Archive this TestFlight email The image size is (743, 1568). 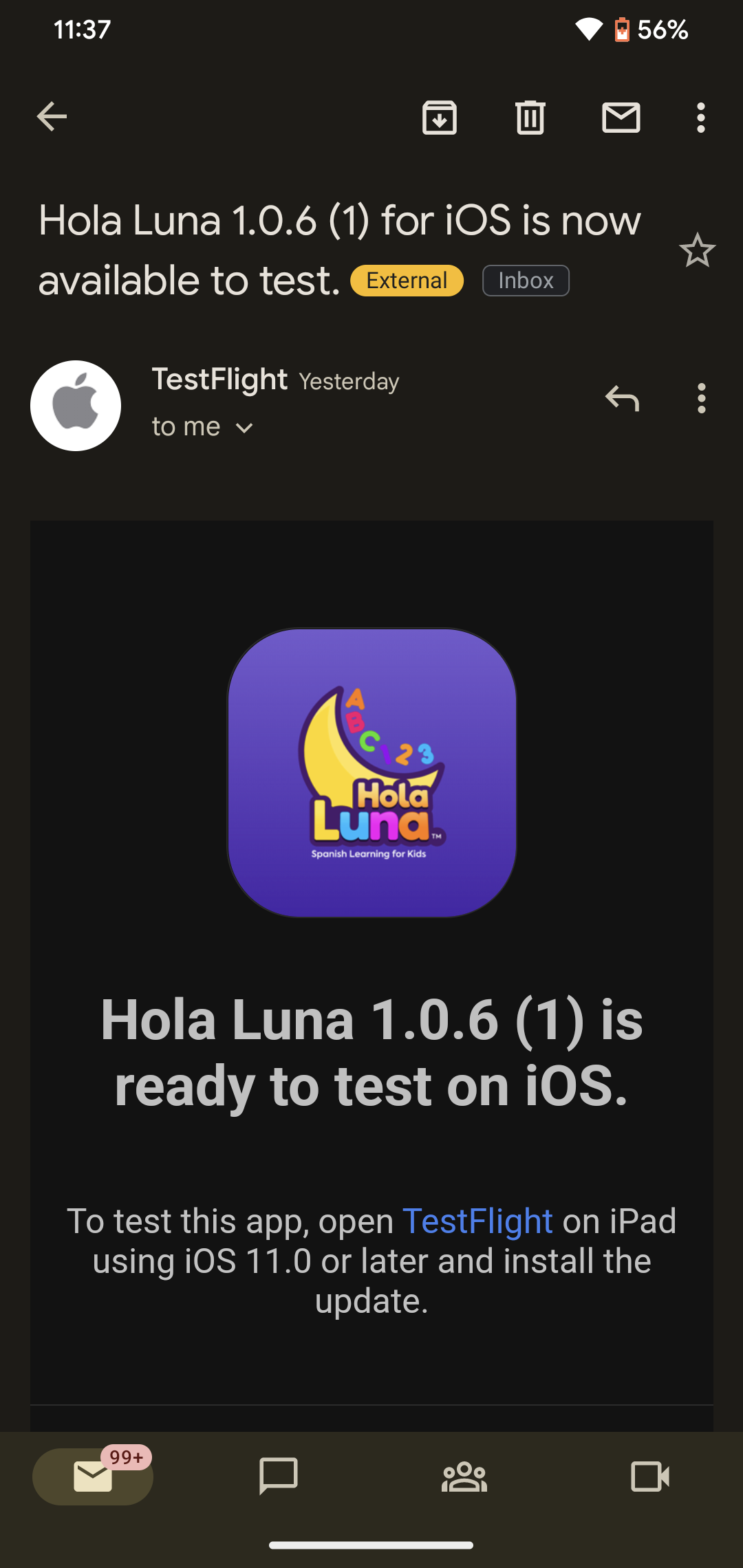coord(440,118)
